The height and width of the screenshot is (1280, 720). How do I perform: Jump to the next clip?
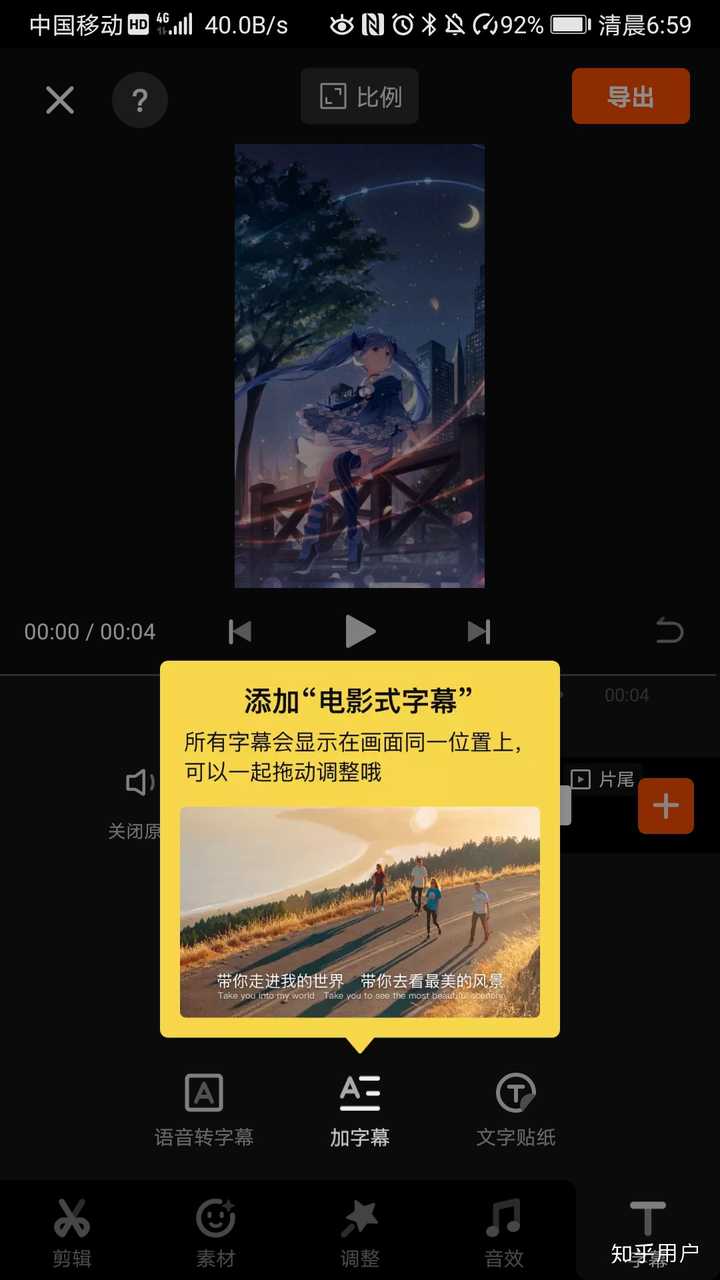click(479, 631)
